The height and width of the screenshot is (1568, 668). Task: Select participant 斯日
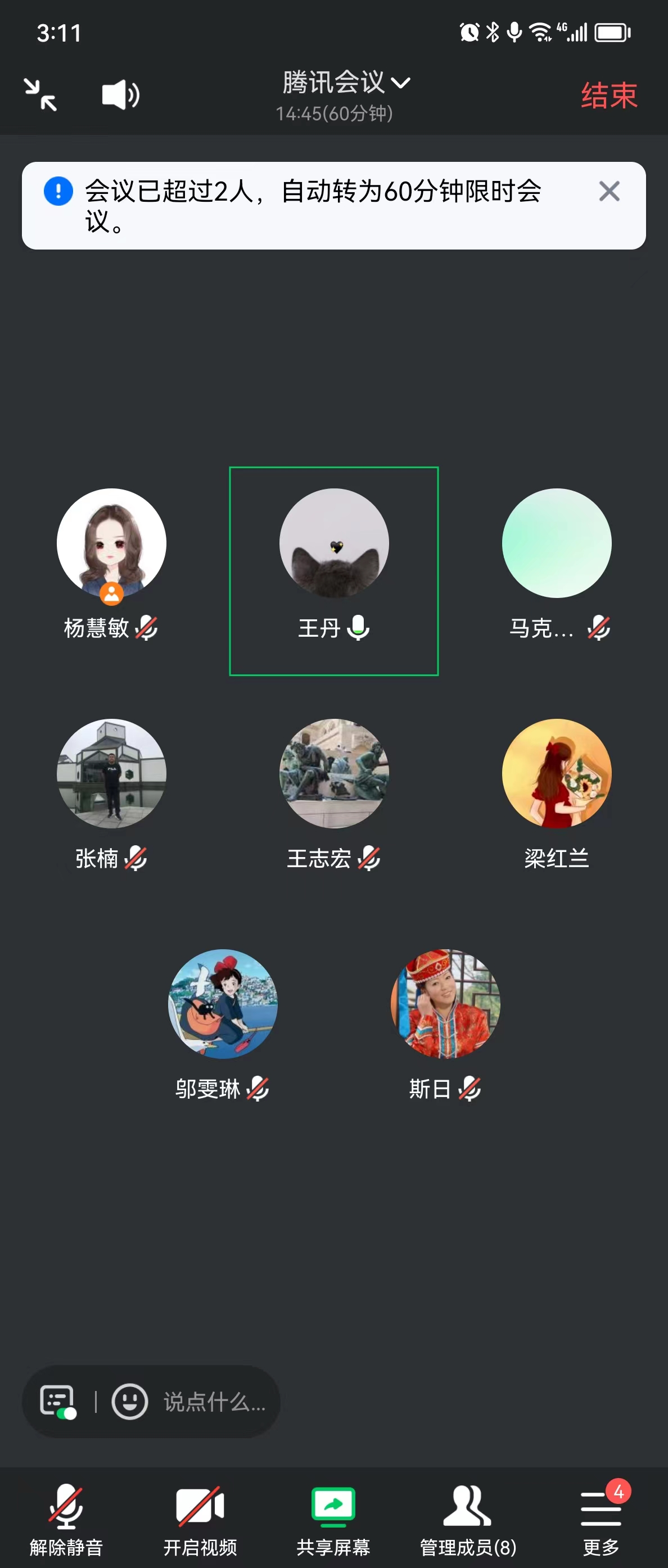(x=445, y=1004)
